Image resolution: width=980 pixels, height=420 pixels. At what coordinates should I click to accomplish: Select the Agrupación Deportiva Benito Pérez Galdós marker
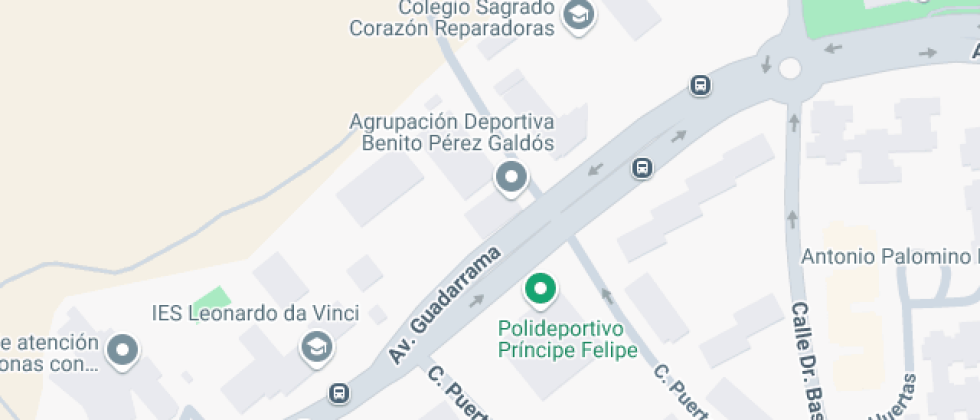pos(512,180)
